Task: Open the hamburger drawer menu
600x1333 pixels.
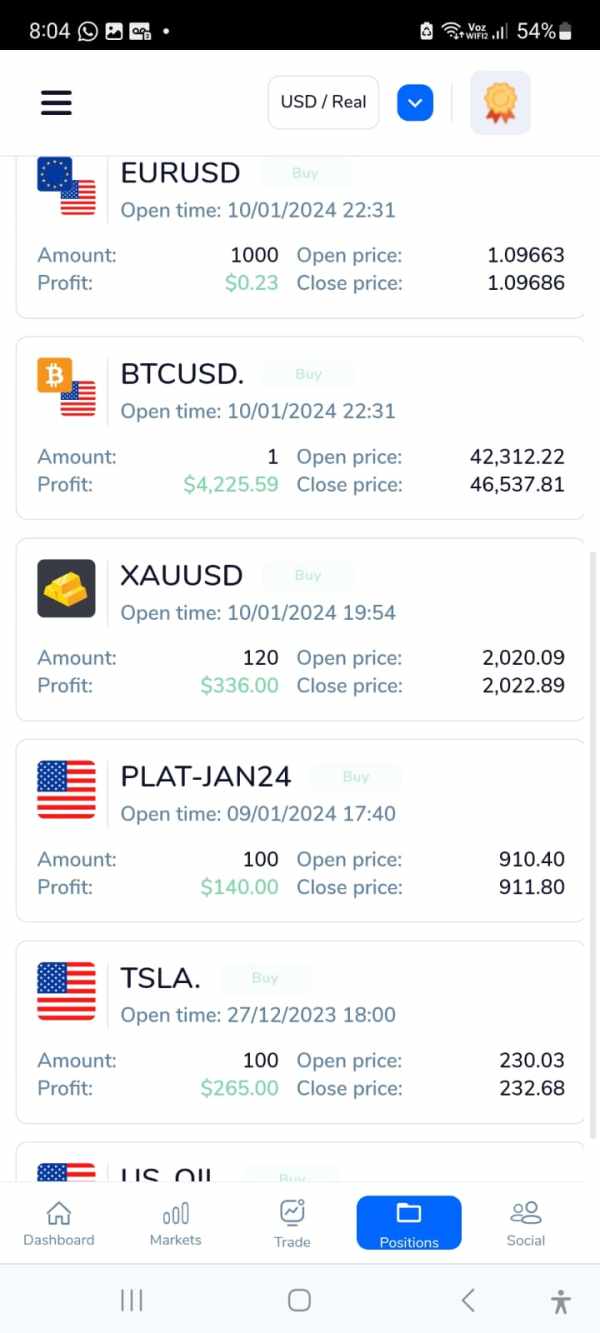Action: [x=56, y=103]
